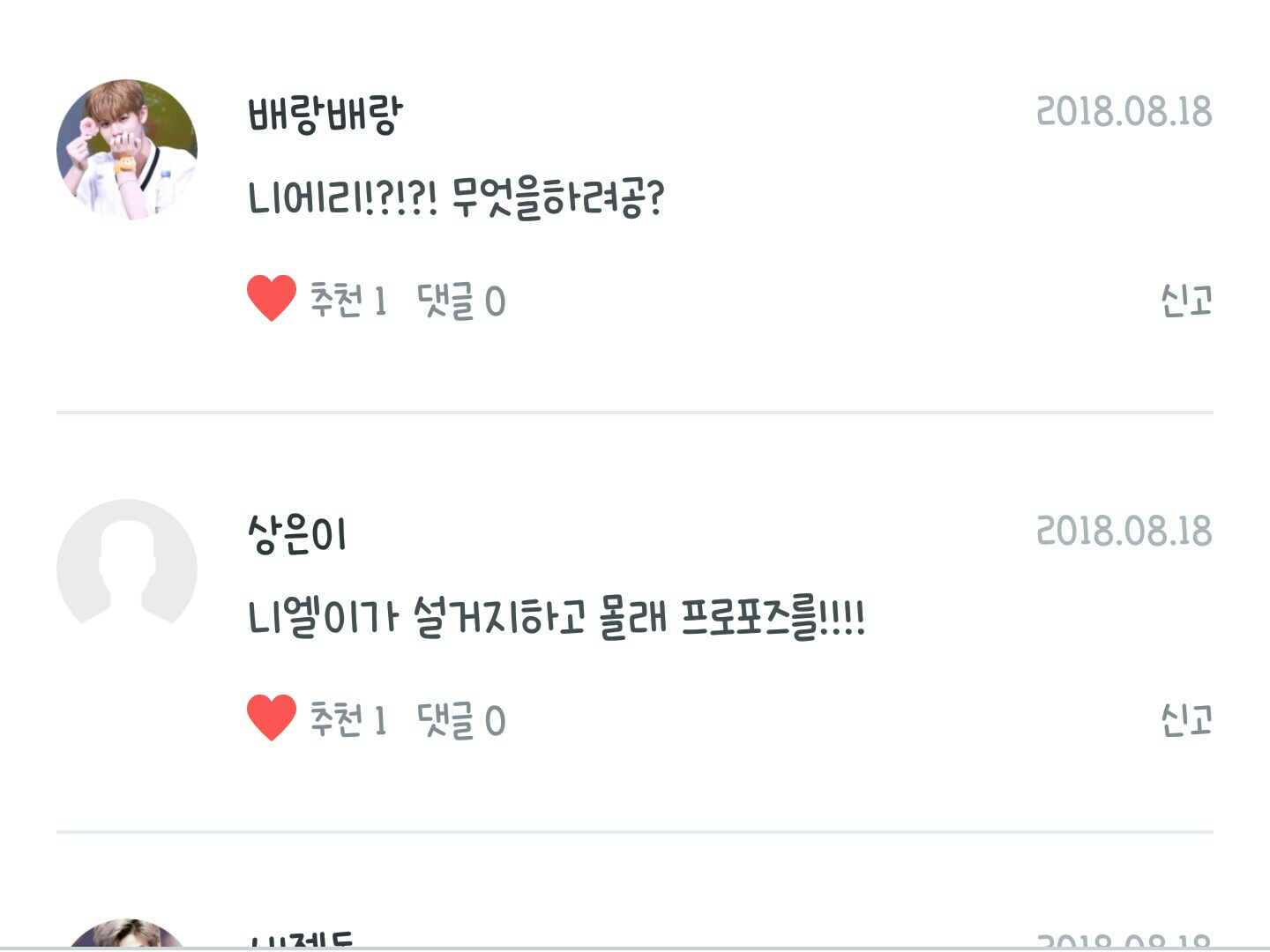Like 배랑배랑's comment with the heart
This screenshot has height=952, width=1270.
click(x=272, y=298)
